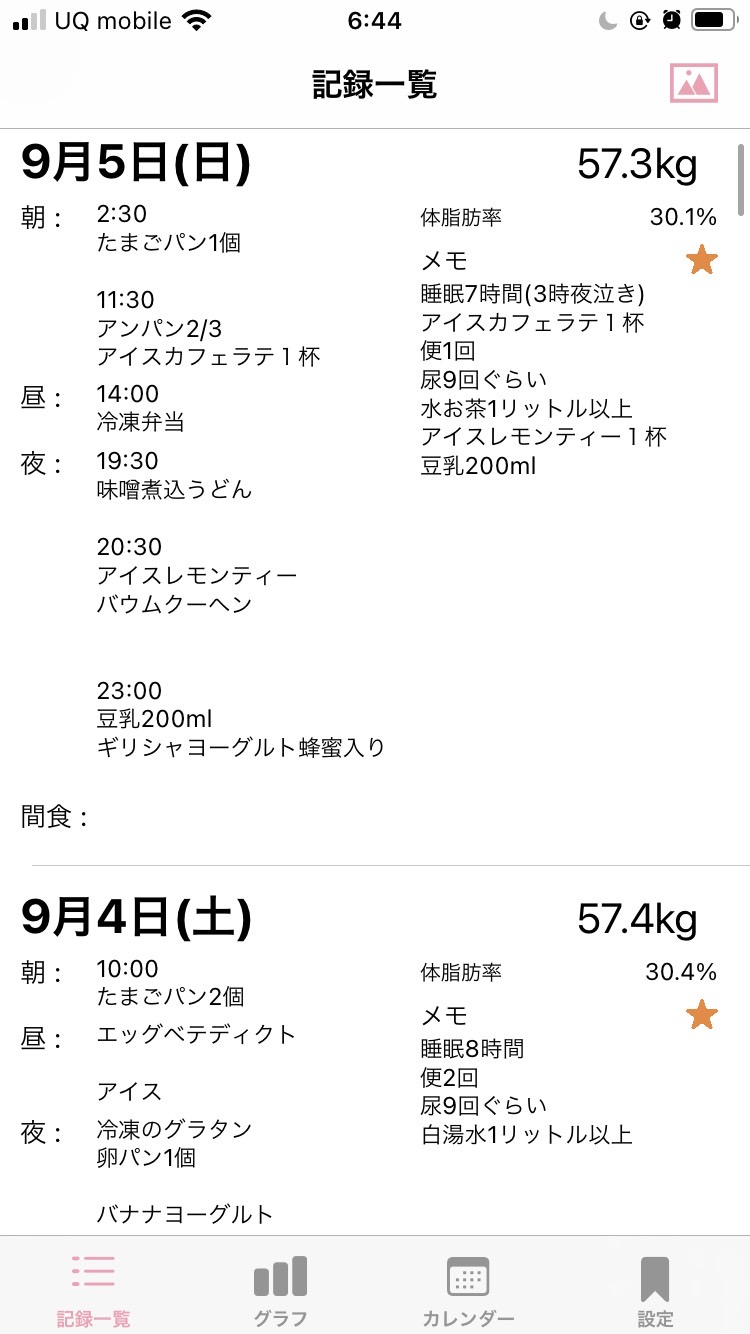Select the 記録一覧 tab
The height and width of the screenshot is (1334, 750).
(x=93, y=1291)
